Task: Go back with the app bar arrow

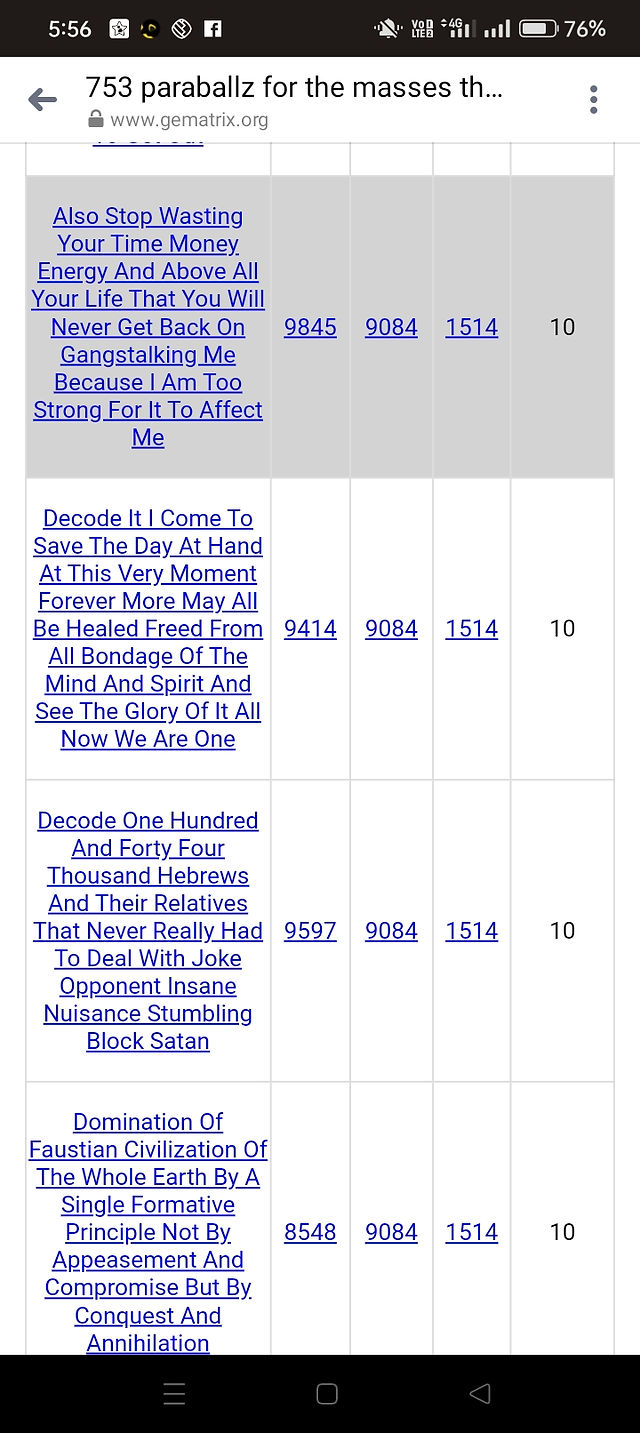Action: pos(42,99)
